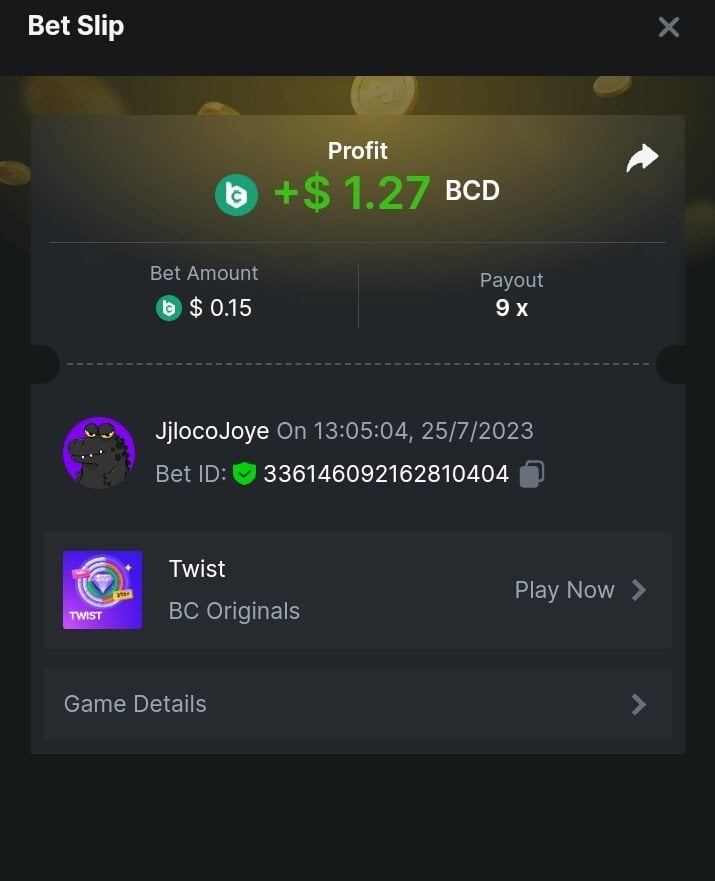The height and width of the screenshot is (881, 715).
Task: Open JjlocoJoye's profile avatar
Action: coord(99,453)
